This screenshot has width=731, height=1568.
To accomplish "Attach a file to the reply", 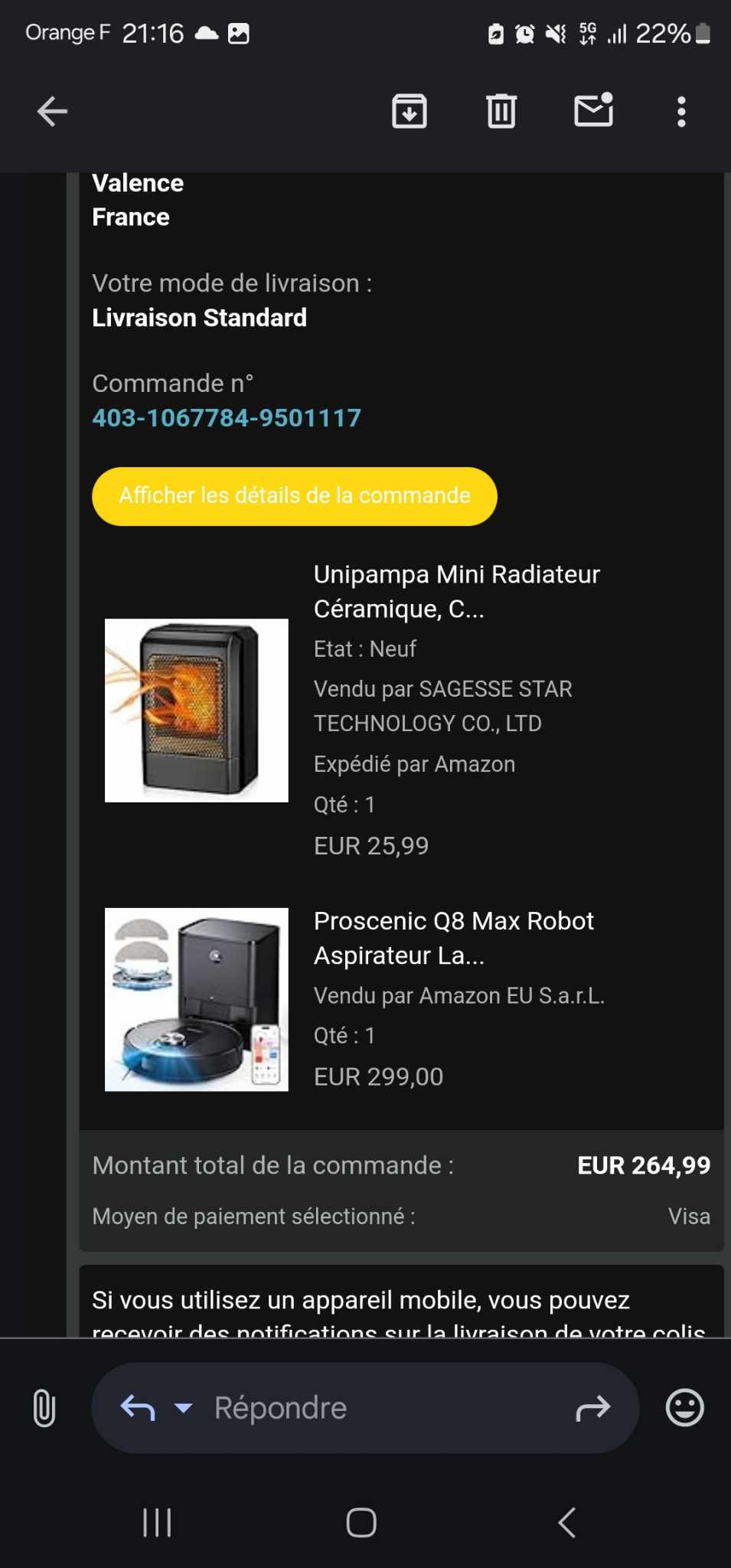I will [44, 1408].
